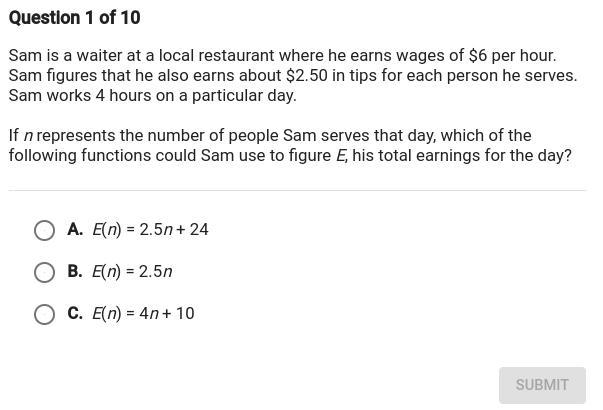This screenshot has height=410, width=603.
Task: Pick answer C, E(n) = 4n + 10
Action: (x=44, y=315)
